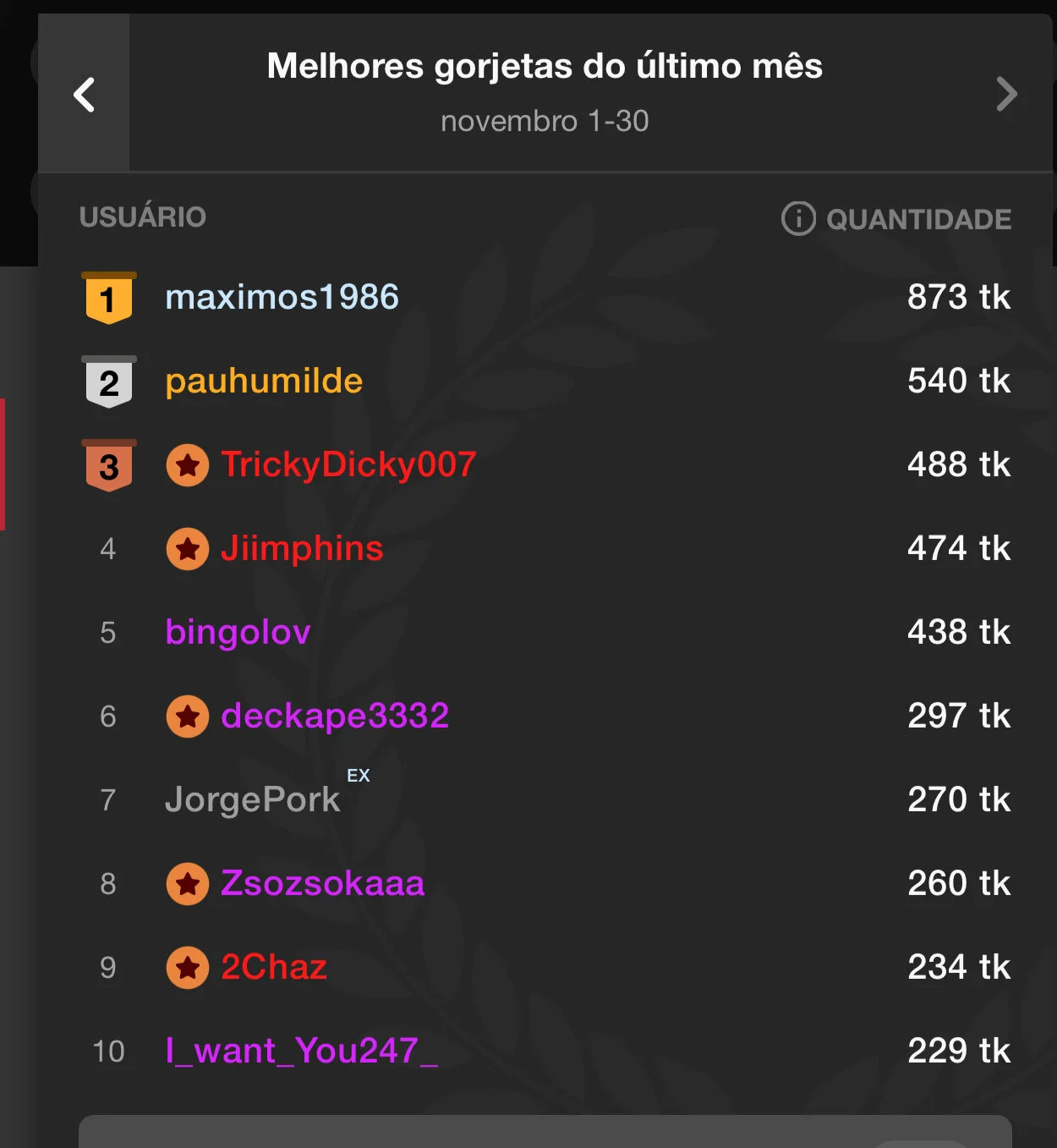The width and height of the screenshot is (1057, 1148).
Task: View 2Chaz's profile
Action: point(273,967)
